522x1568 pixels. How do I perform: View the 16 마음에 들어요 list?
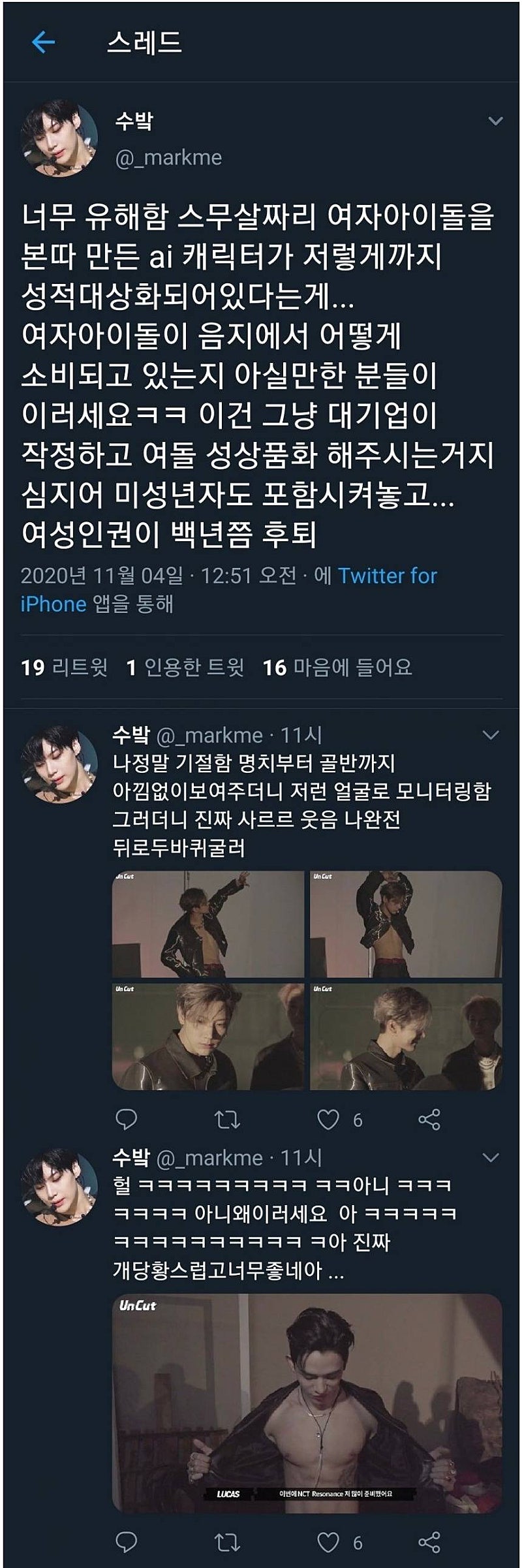pos(337,667)
